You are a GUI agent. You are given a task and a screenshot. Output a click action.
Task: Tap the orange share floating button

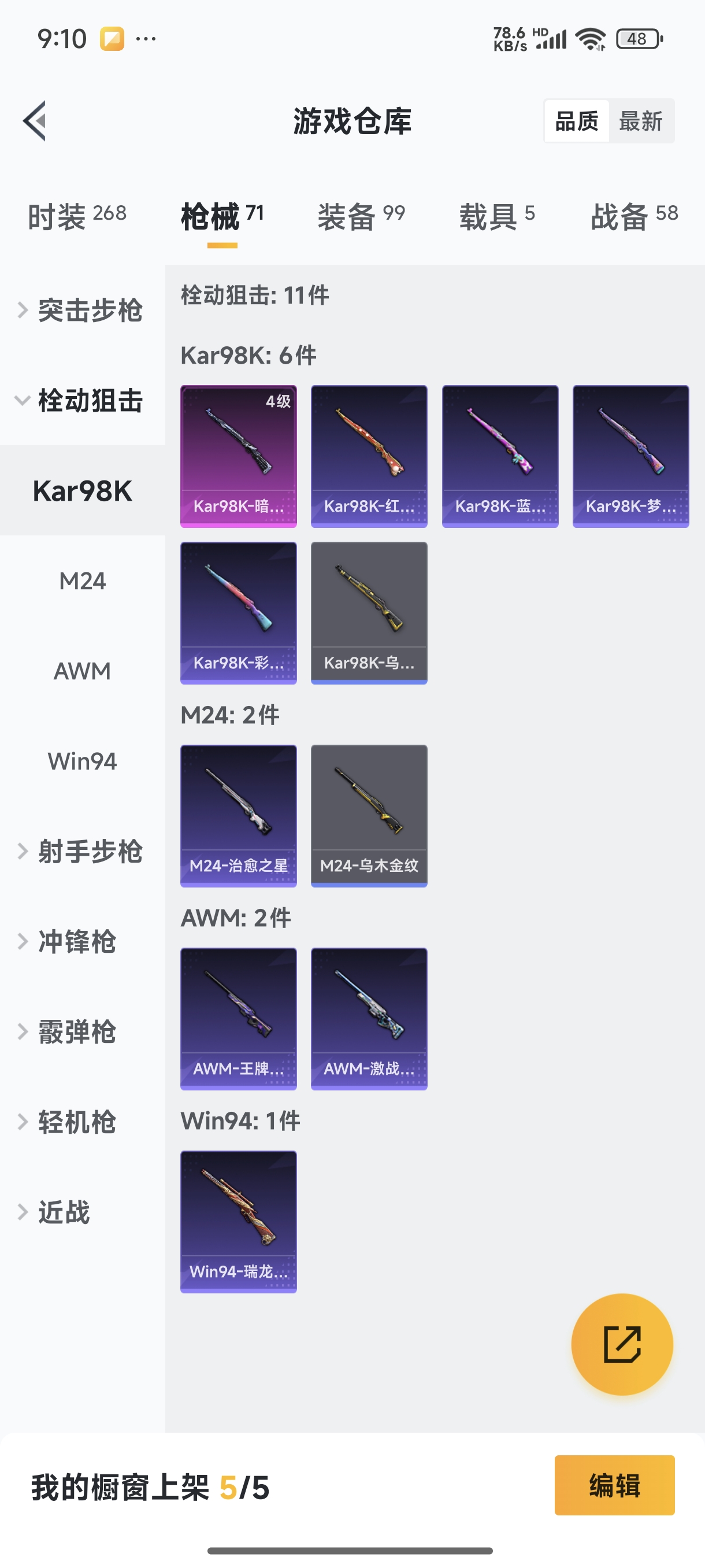click(x=622, y=1344)
